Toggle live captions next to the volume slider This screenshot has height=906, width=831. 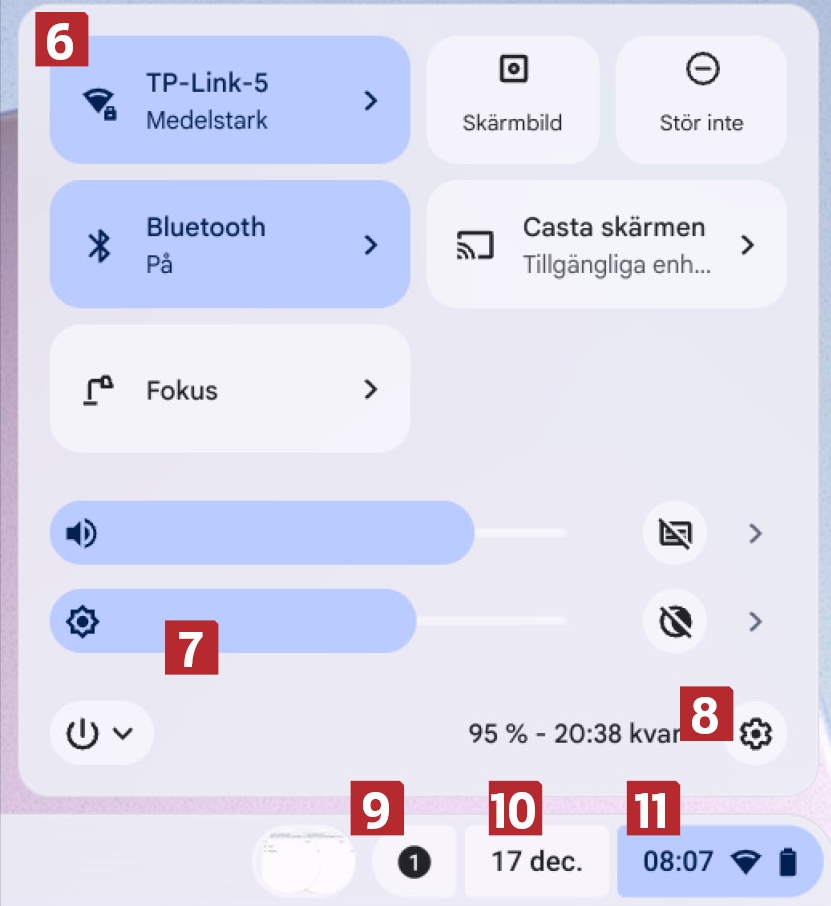point(675,533)
